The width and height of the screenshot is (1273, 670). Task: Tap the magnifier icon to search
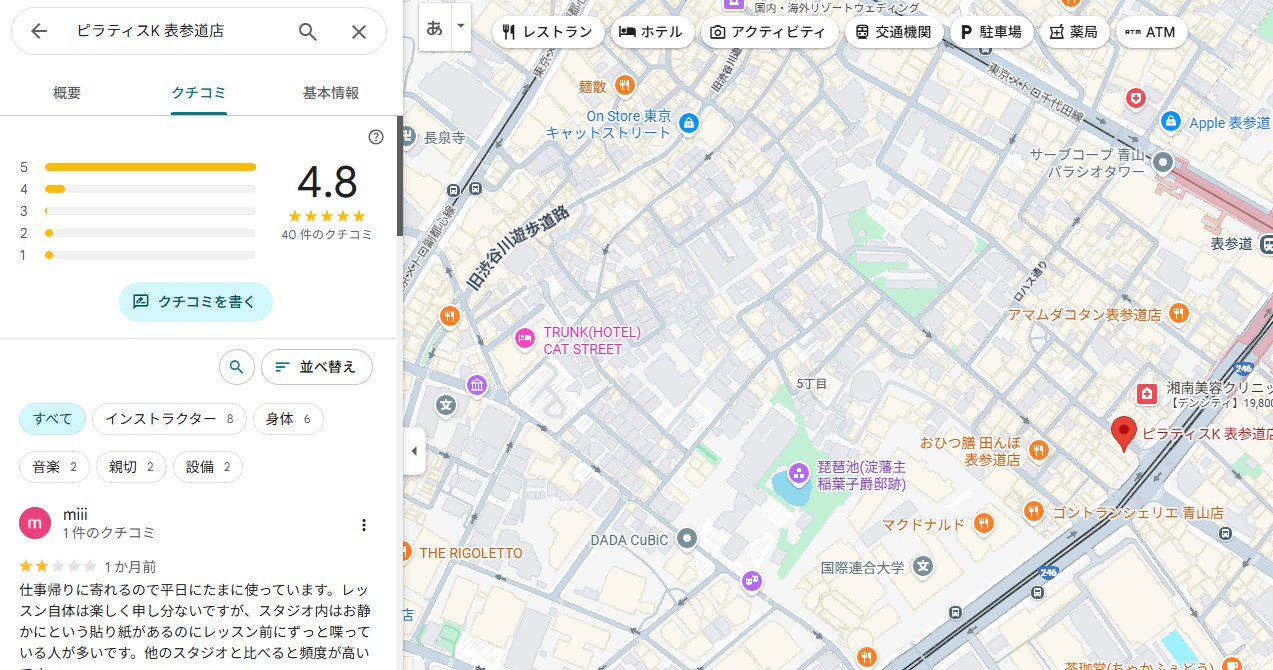pos(308,31)
